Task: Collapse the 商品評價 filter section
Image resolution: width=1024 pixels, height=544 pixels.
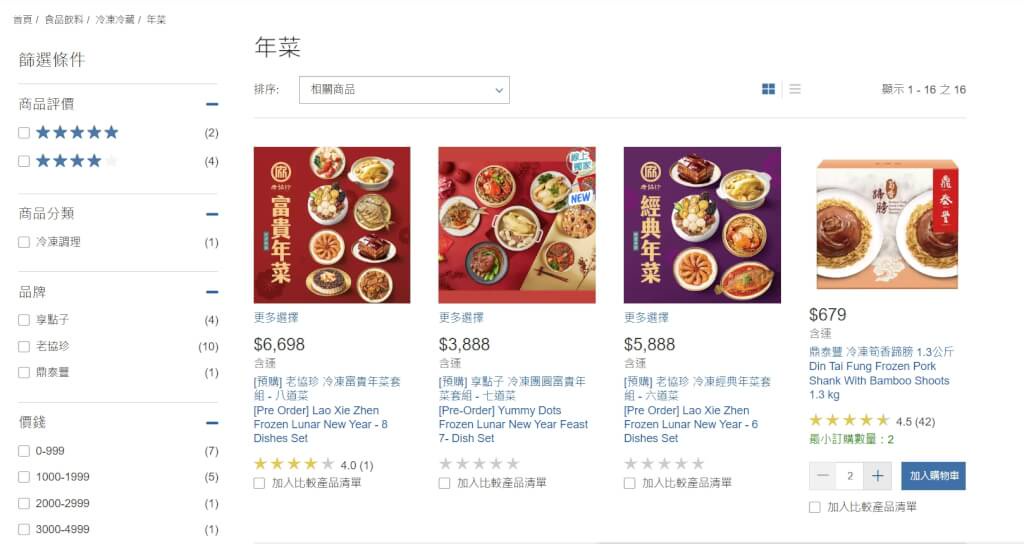Action: [x=211, y=104]
